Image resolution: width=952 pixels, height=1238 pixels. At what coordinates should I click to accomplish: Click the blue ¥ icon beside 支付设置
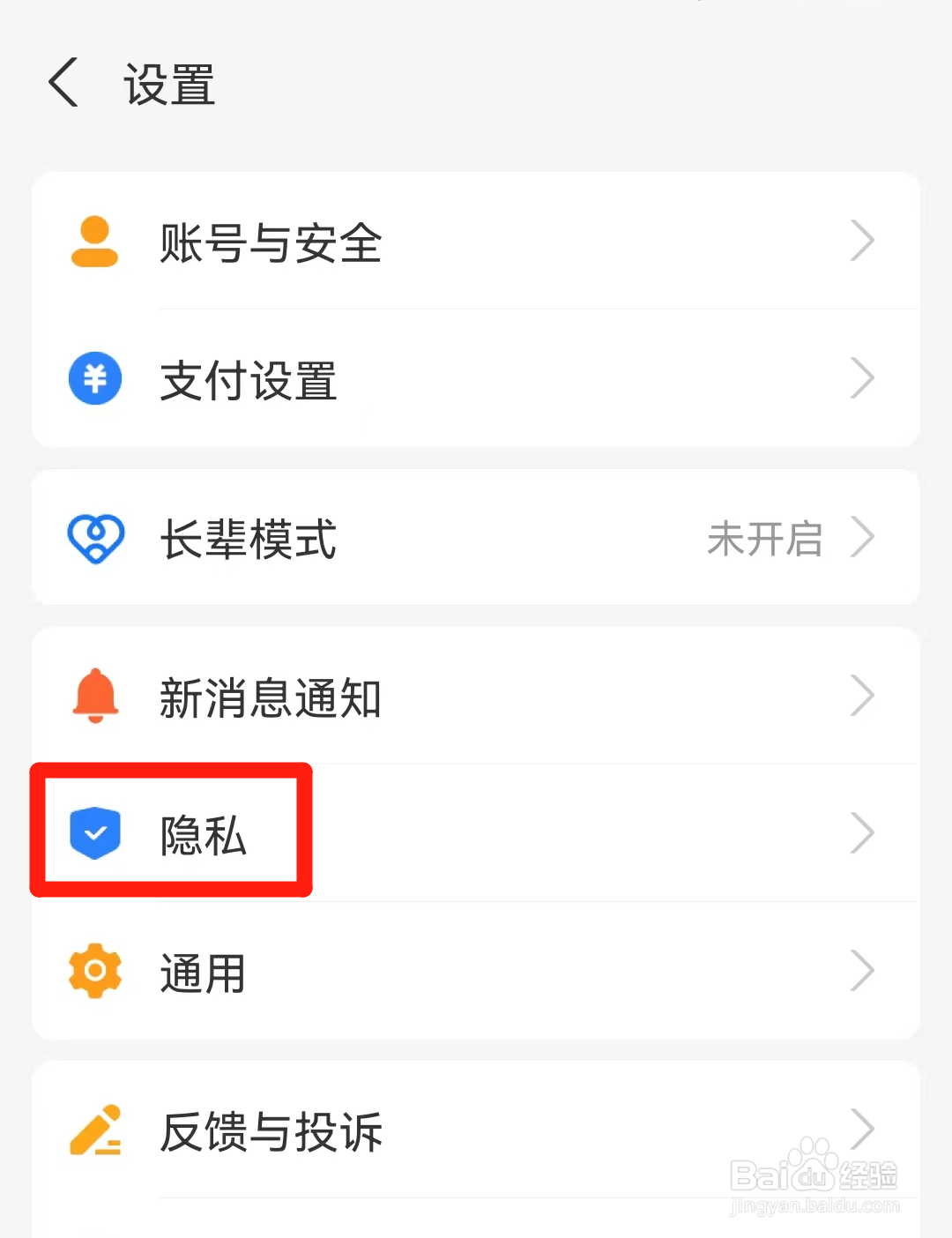94,378
